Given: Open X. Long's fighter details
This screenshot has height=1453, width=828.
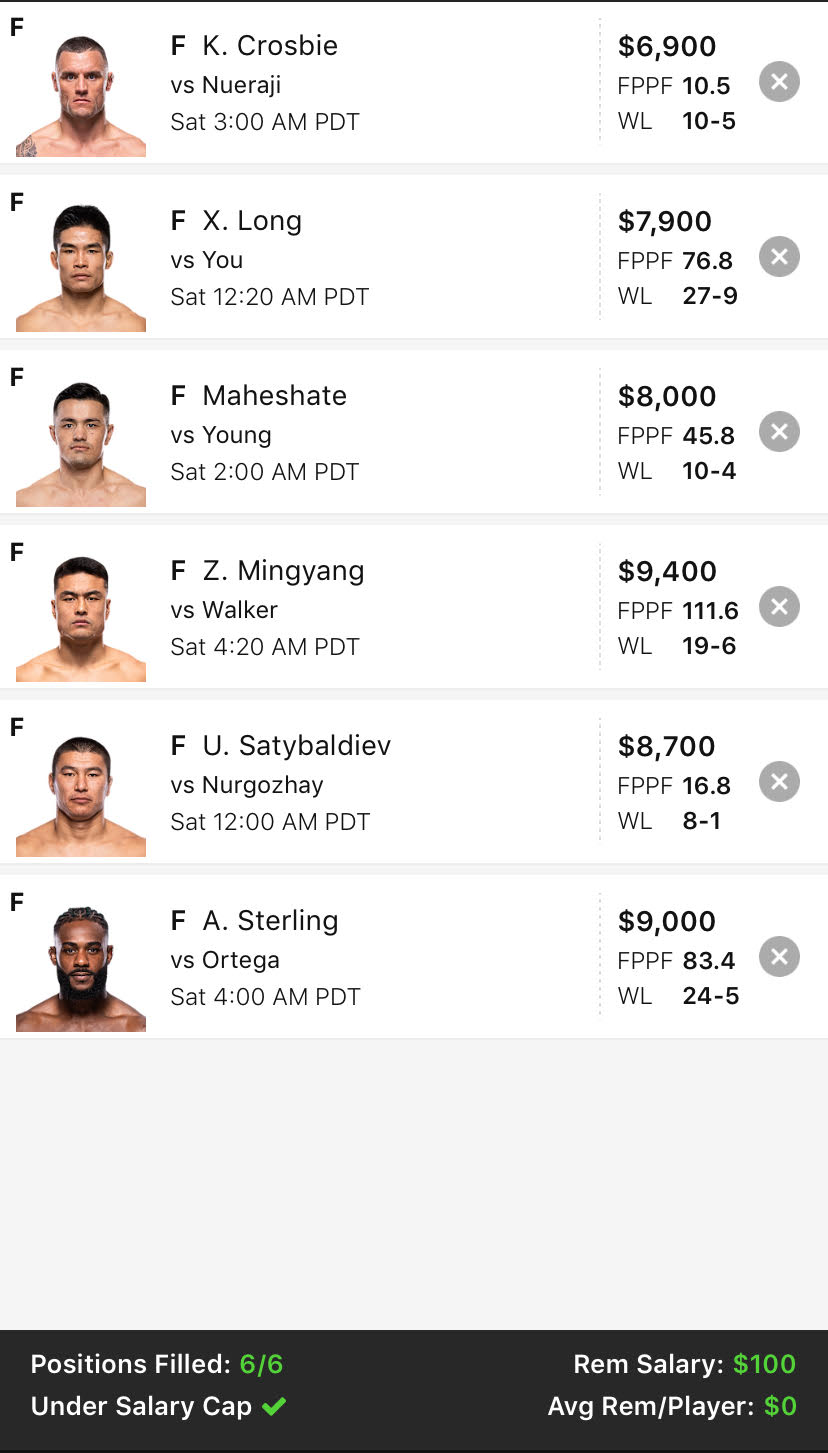Looking at the screenshot, I should pyautogui.click(x=252, y=221).
